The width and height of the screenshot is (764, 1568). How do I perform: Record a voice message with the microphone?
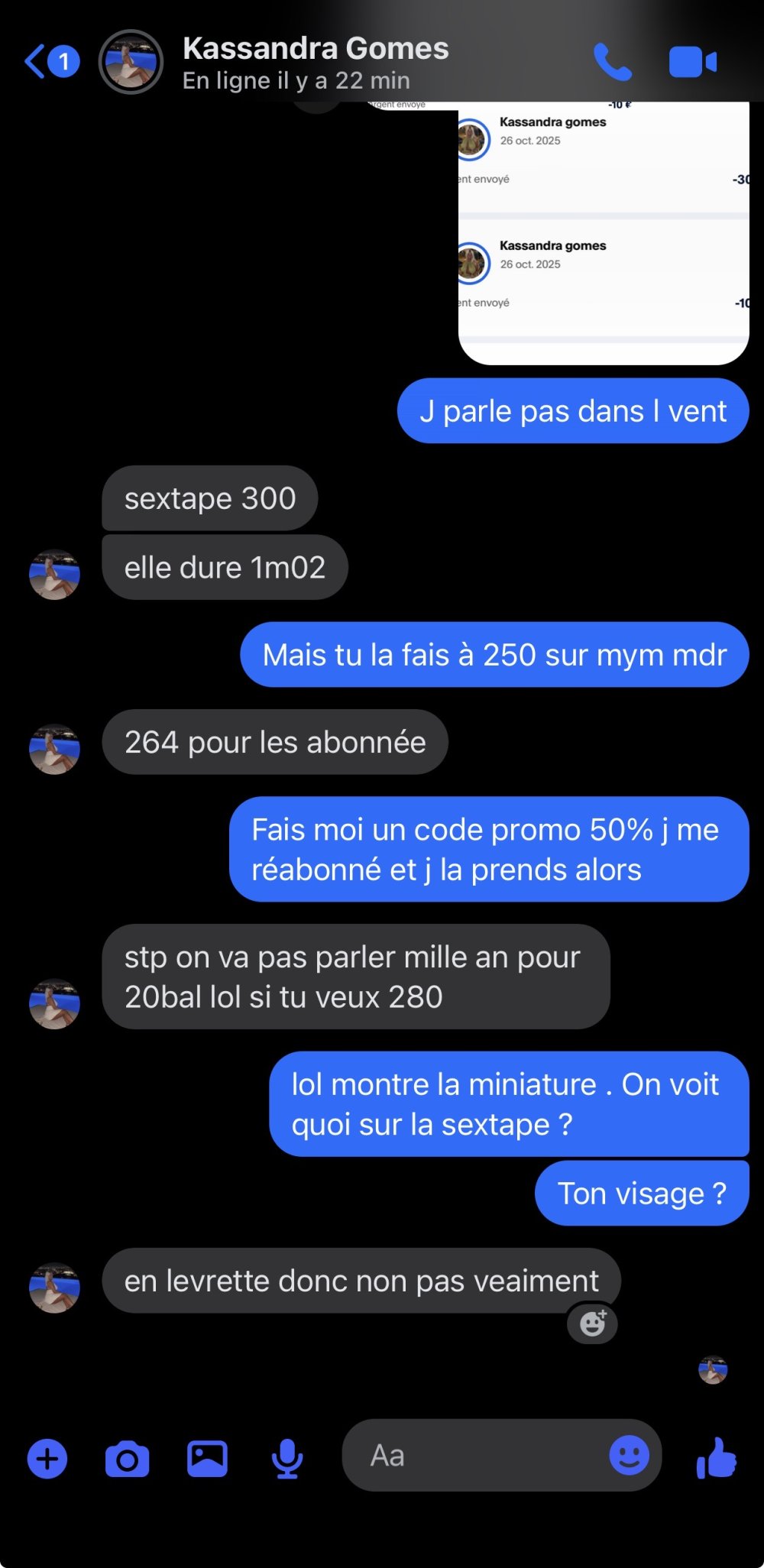tap(287, 1459)
